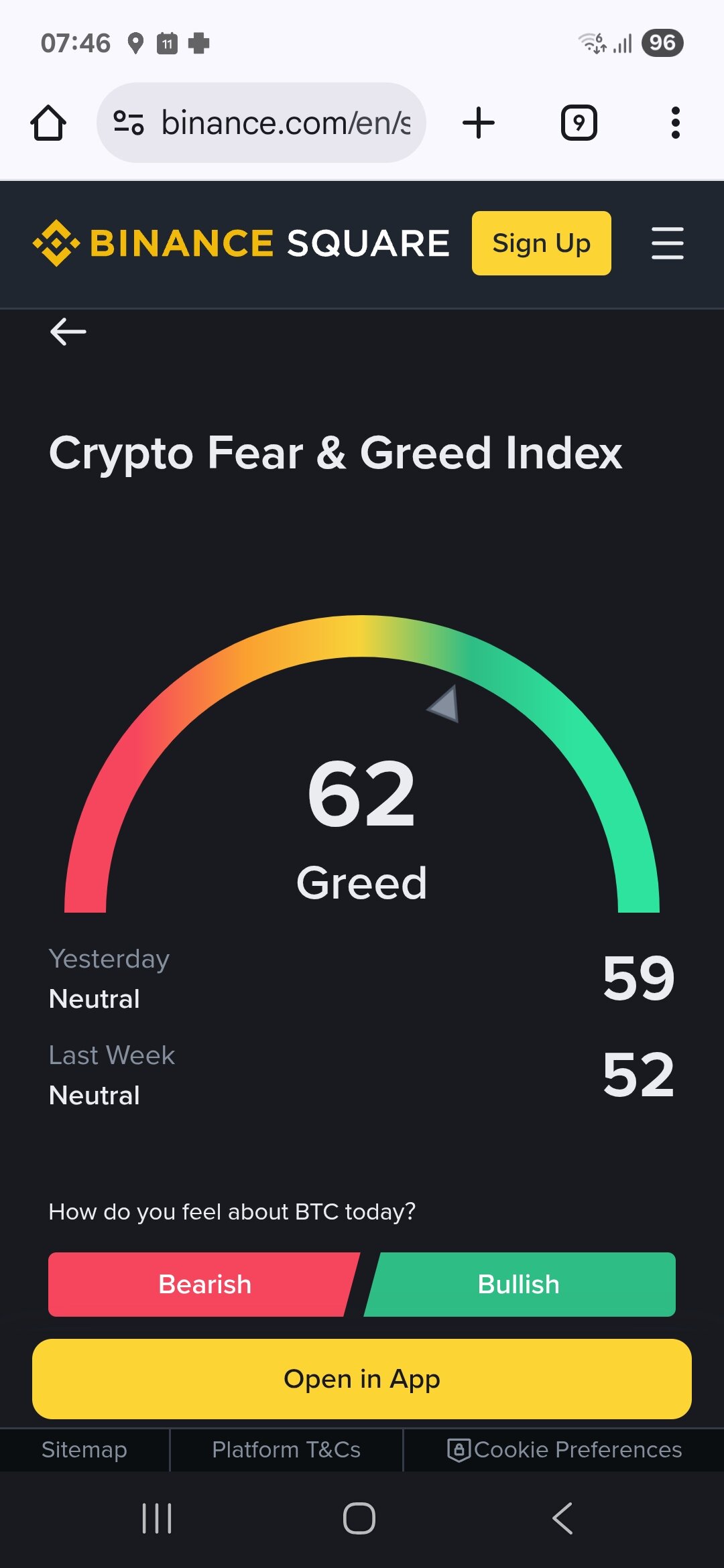724x1568 pixels.
Task: Tap the Sign Up button
Action: coord(541,243)
